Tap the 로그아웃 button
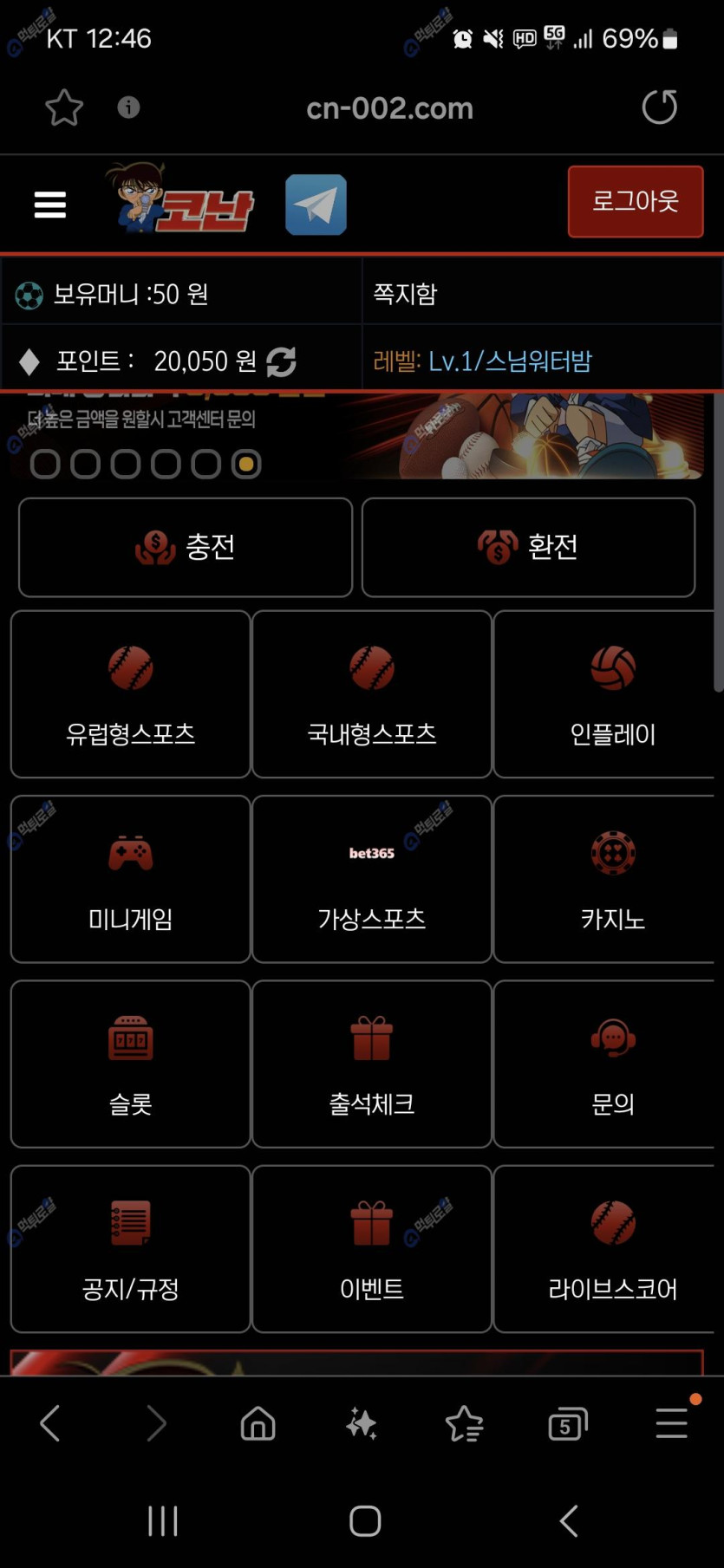 [x=635, y=201]
